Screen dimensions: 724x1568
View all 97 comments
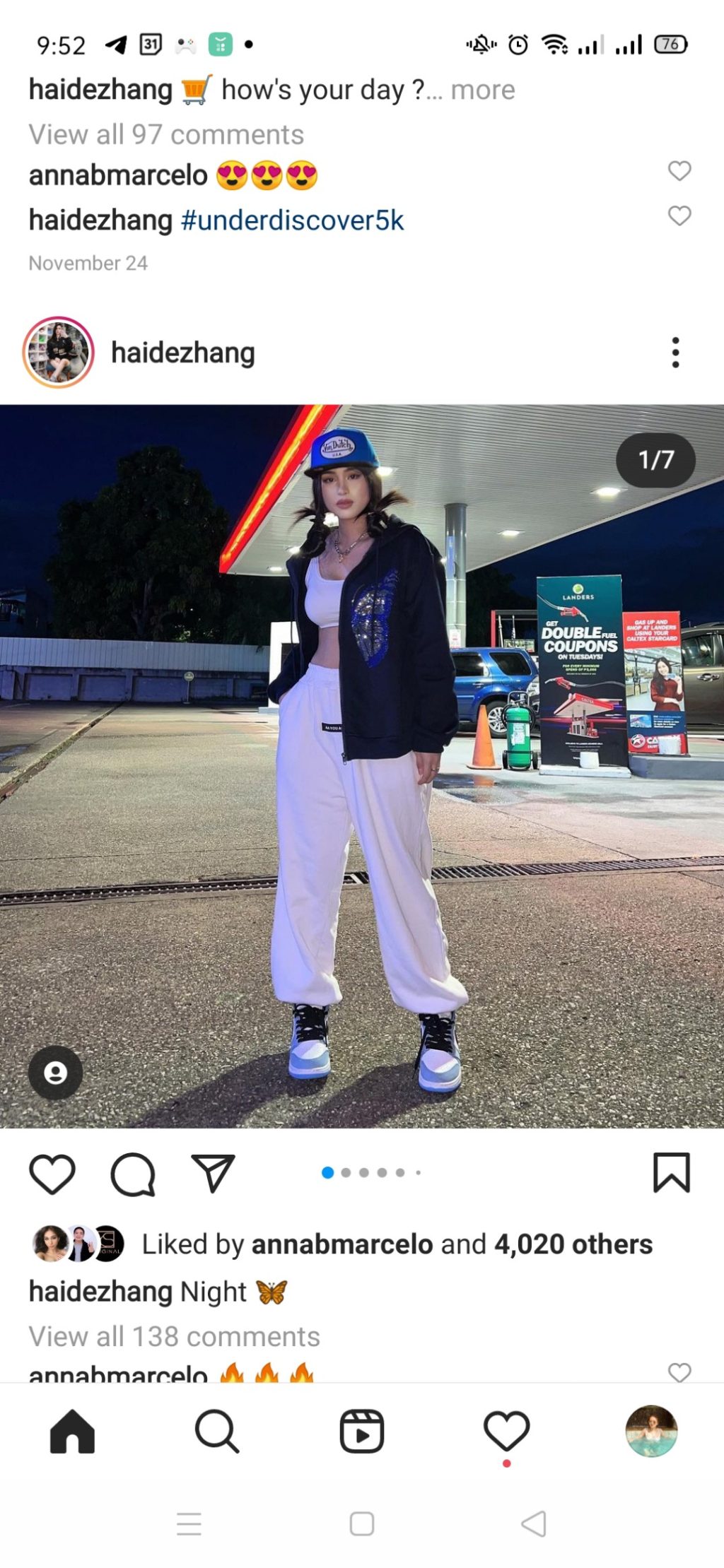[x=166, y=134]
